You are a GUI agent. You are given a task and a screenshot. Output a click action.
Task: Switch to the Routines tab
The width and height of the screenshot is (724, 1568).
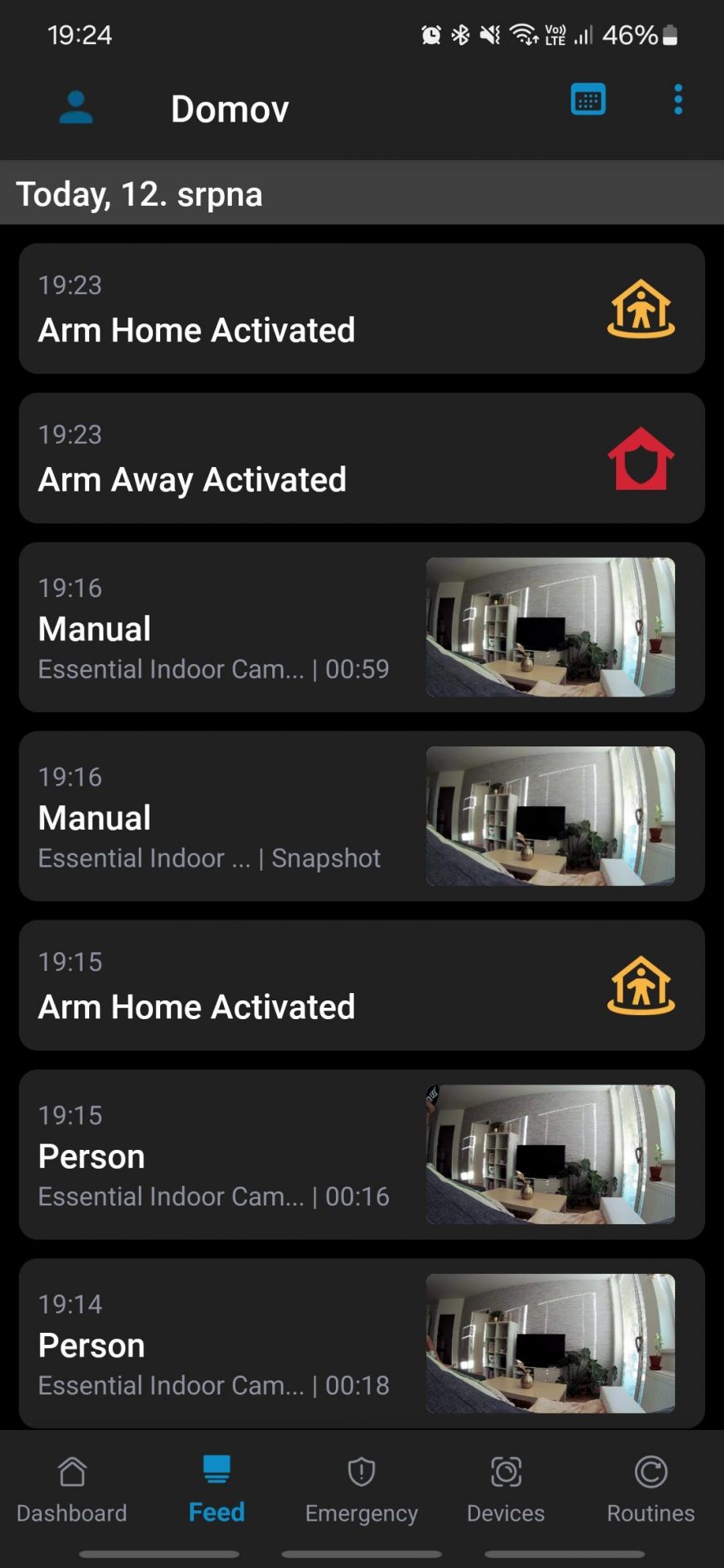click(650, 1490)
